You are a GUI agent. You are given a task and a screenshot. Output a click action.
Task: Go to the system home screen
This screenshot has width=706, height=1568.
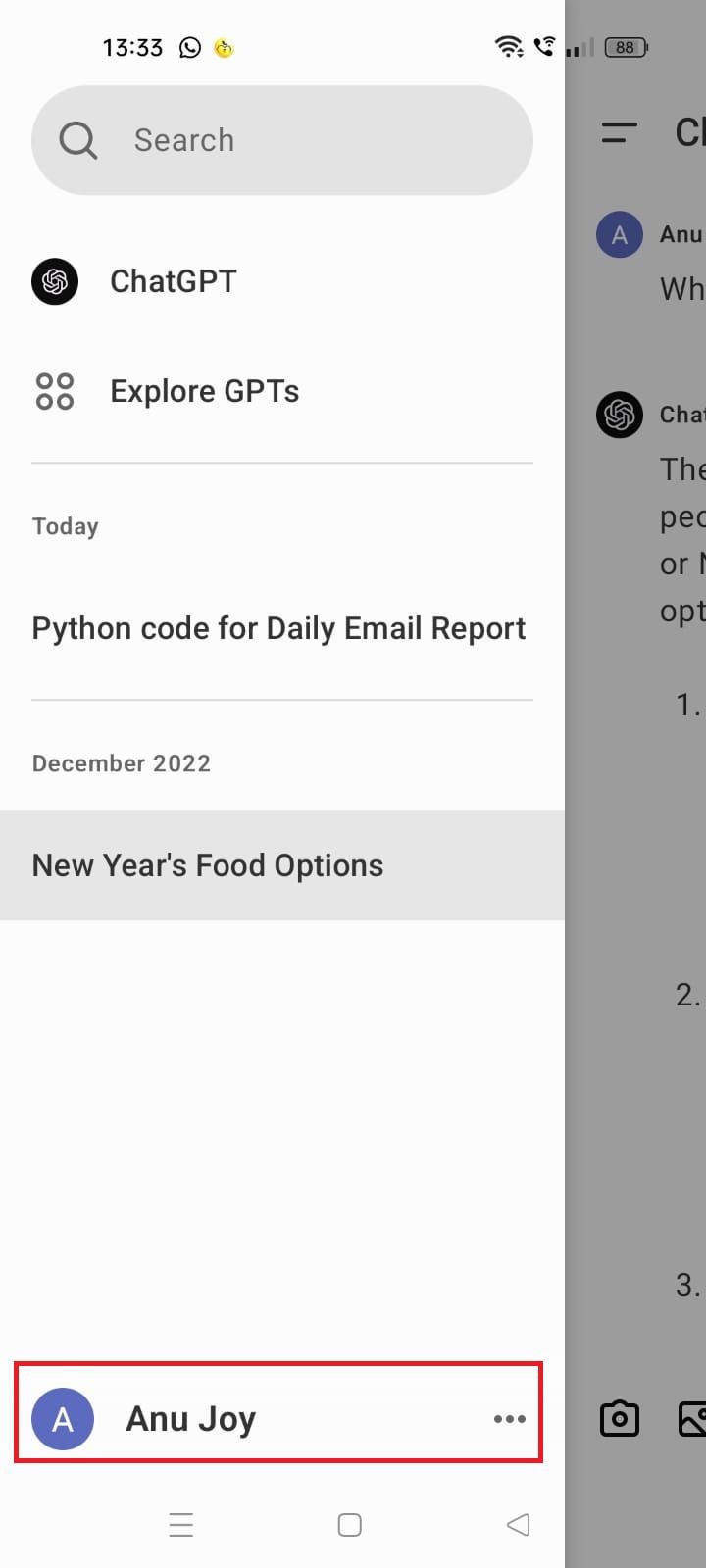[350, 1524]
